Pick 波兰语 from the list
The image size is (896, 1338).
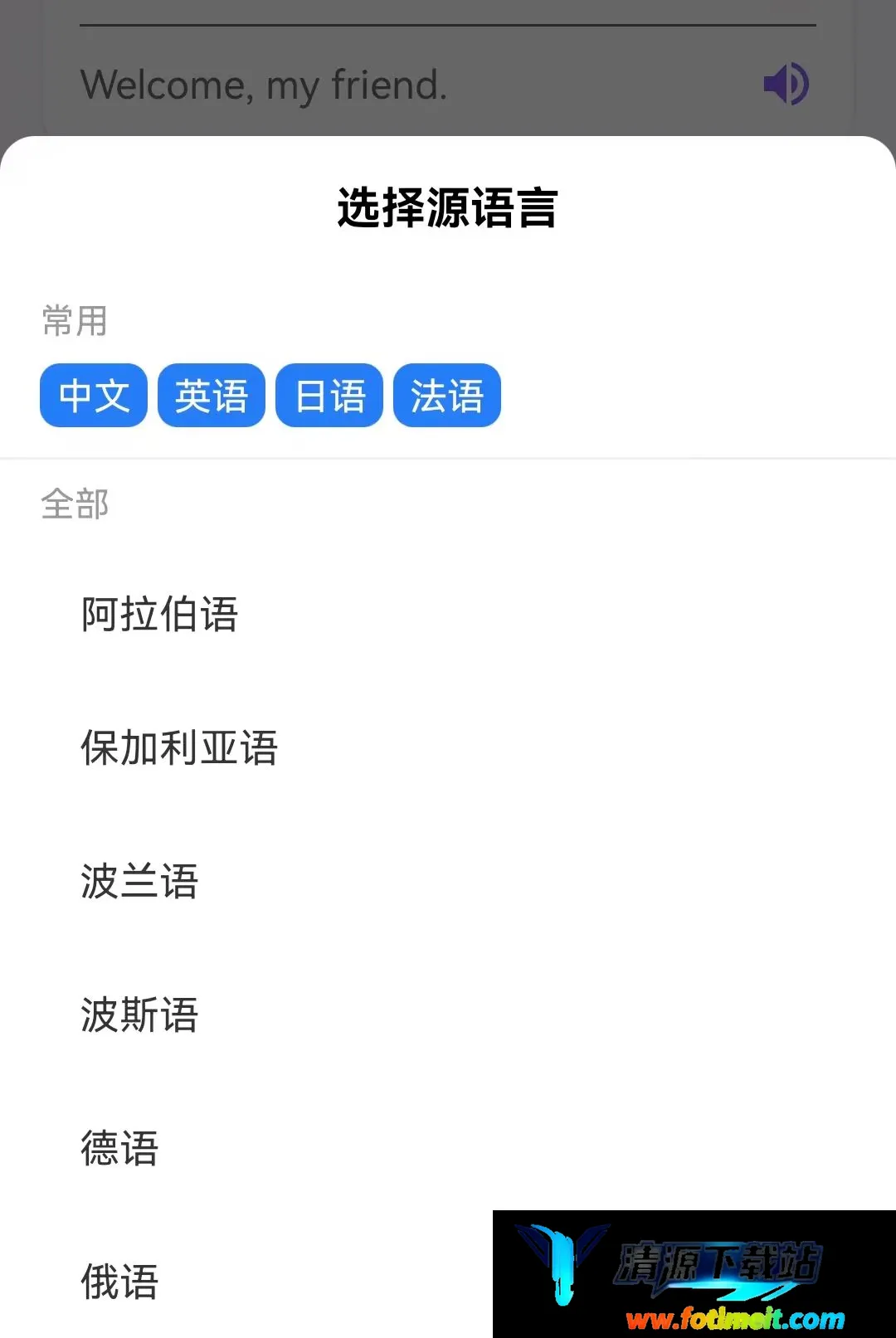448,882
